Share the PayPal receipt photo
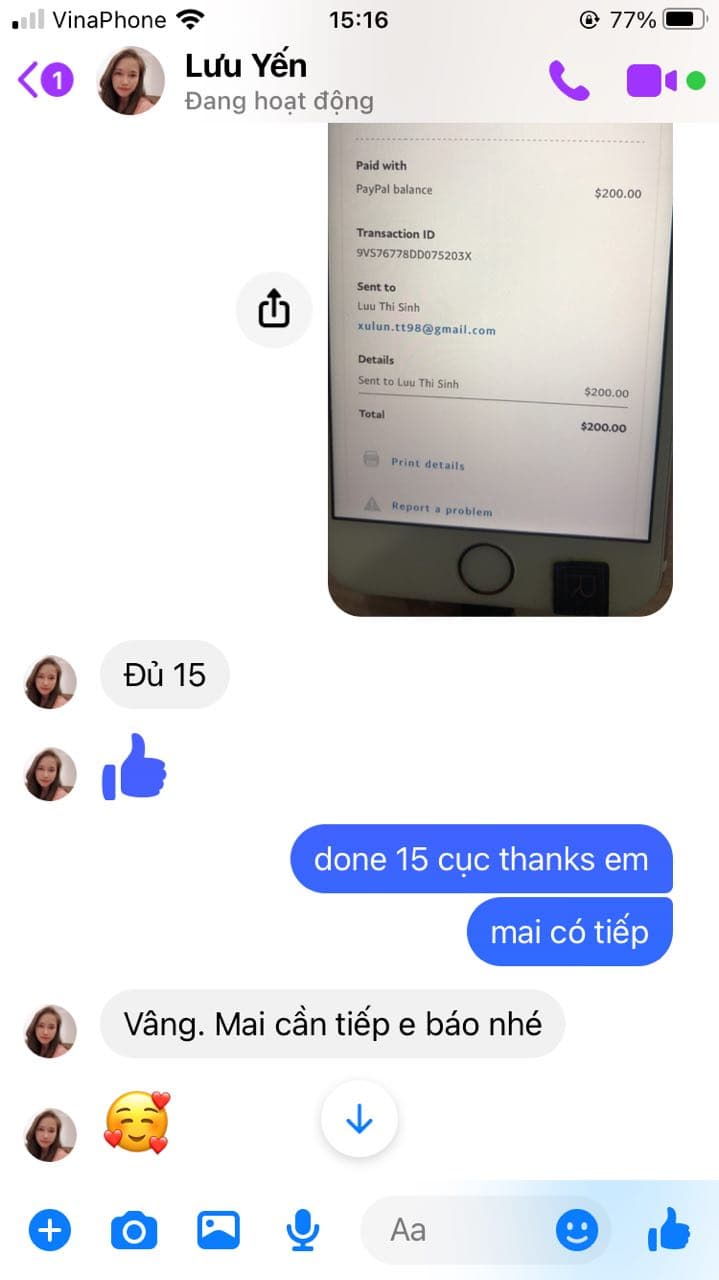The width and height of the screenshot is (719, 1280). coord(274,310)
